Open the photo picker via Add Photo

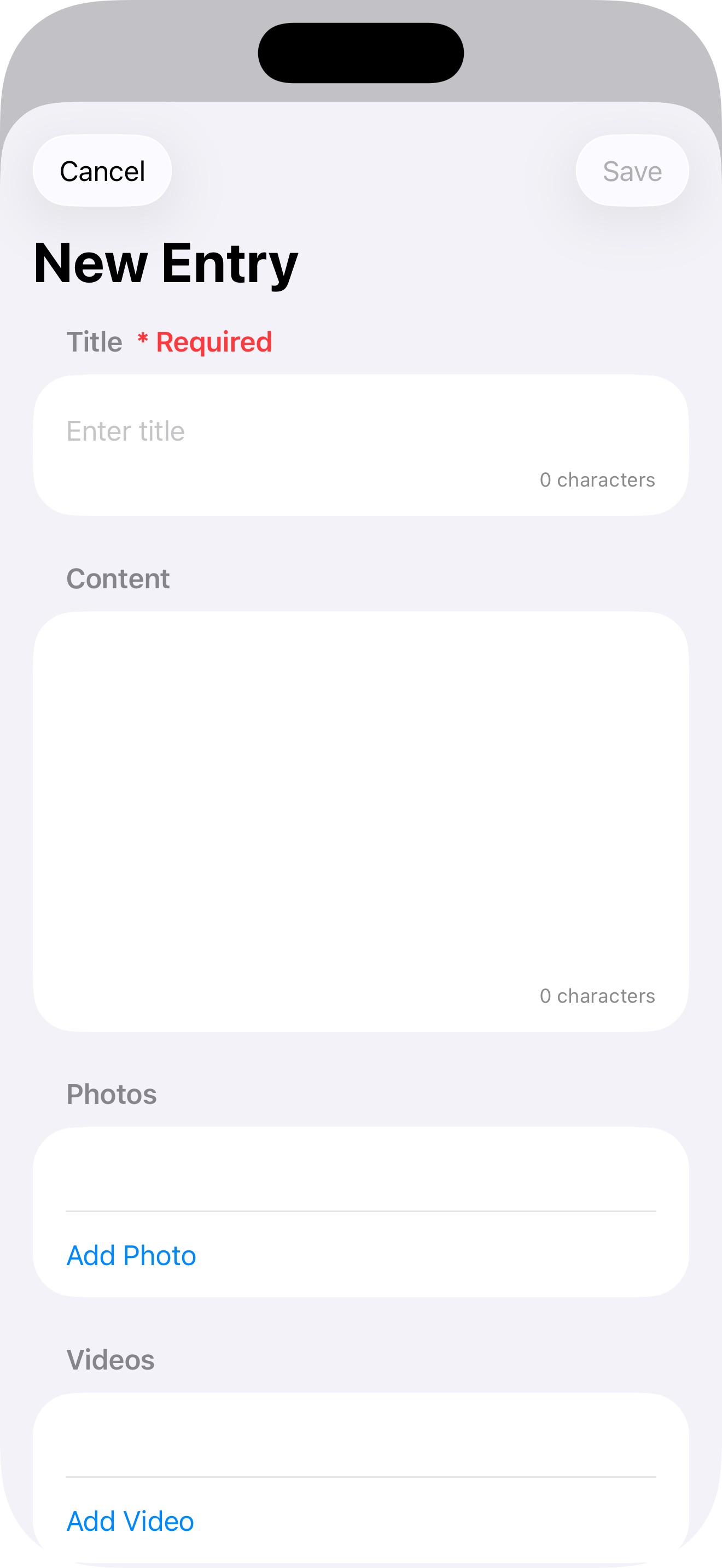tap(130, 1255)
